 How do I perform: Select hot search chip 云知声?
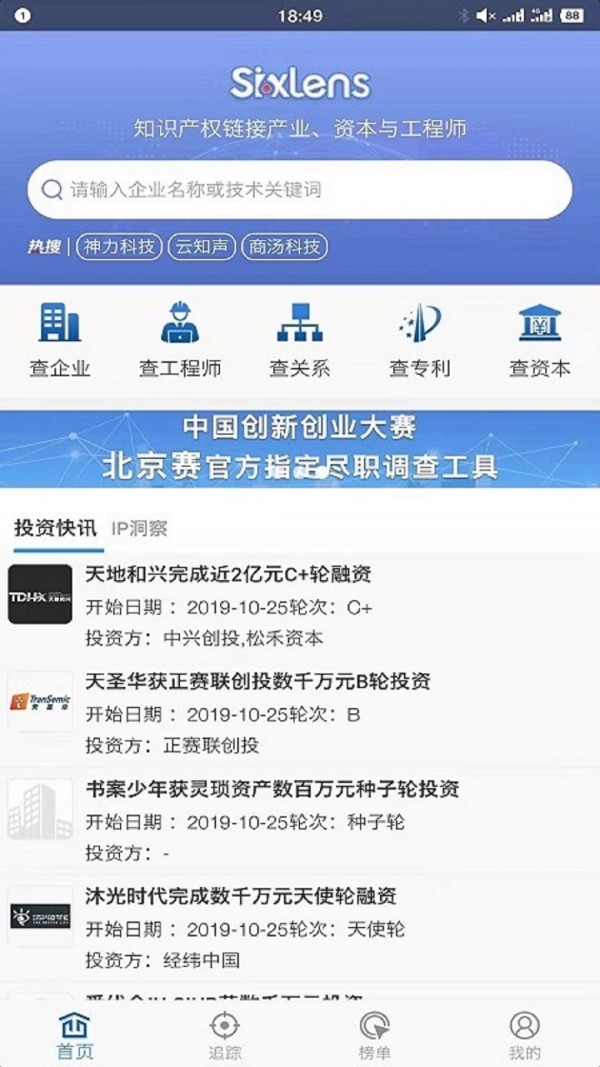[x=201, y=246]
